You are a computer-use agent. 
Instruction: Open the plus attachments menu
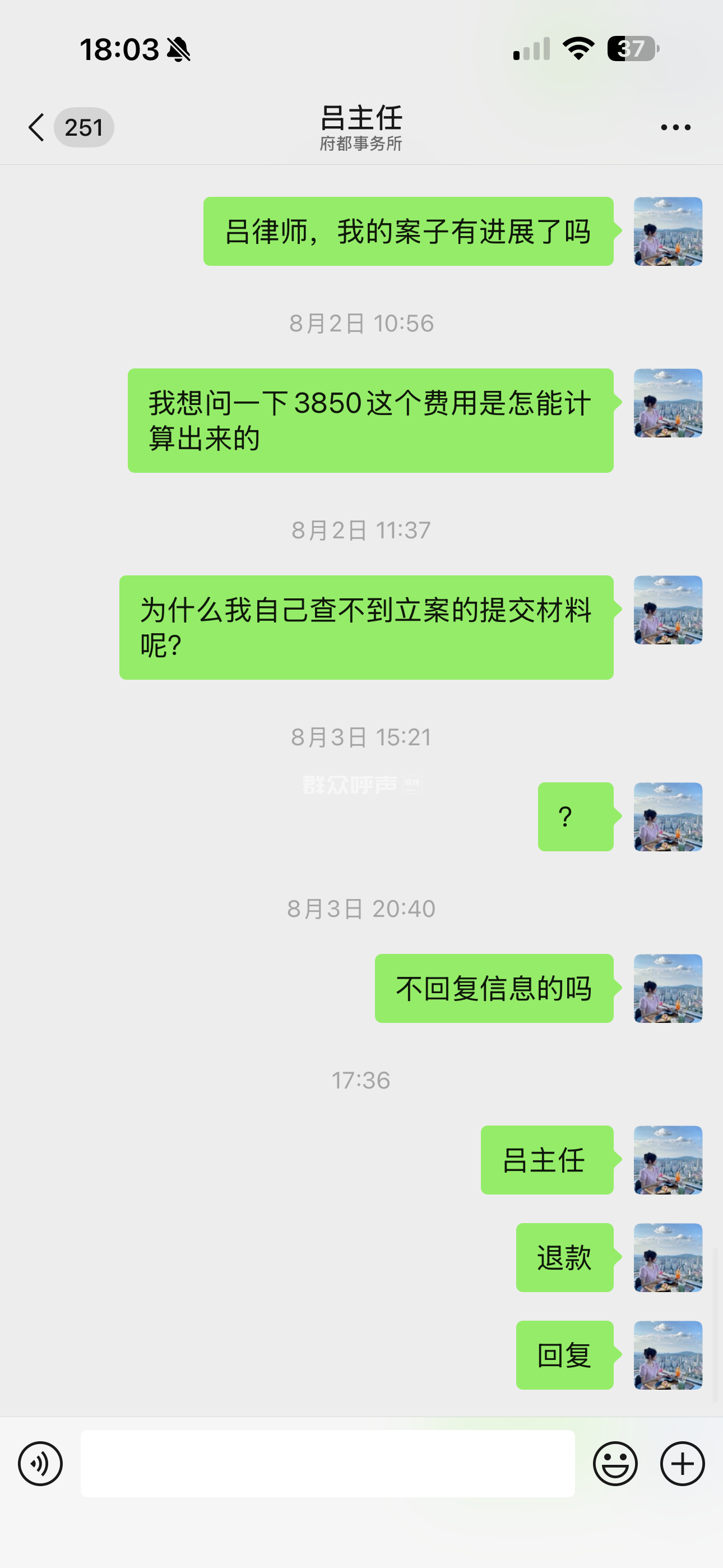point(682,1463)
